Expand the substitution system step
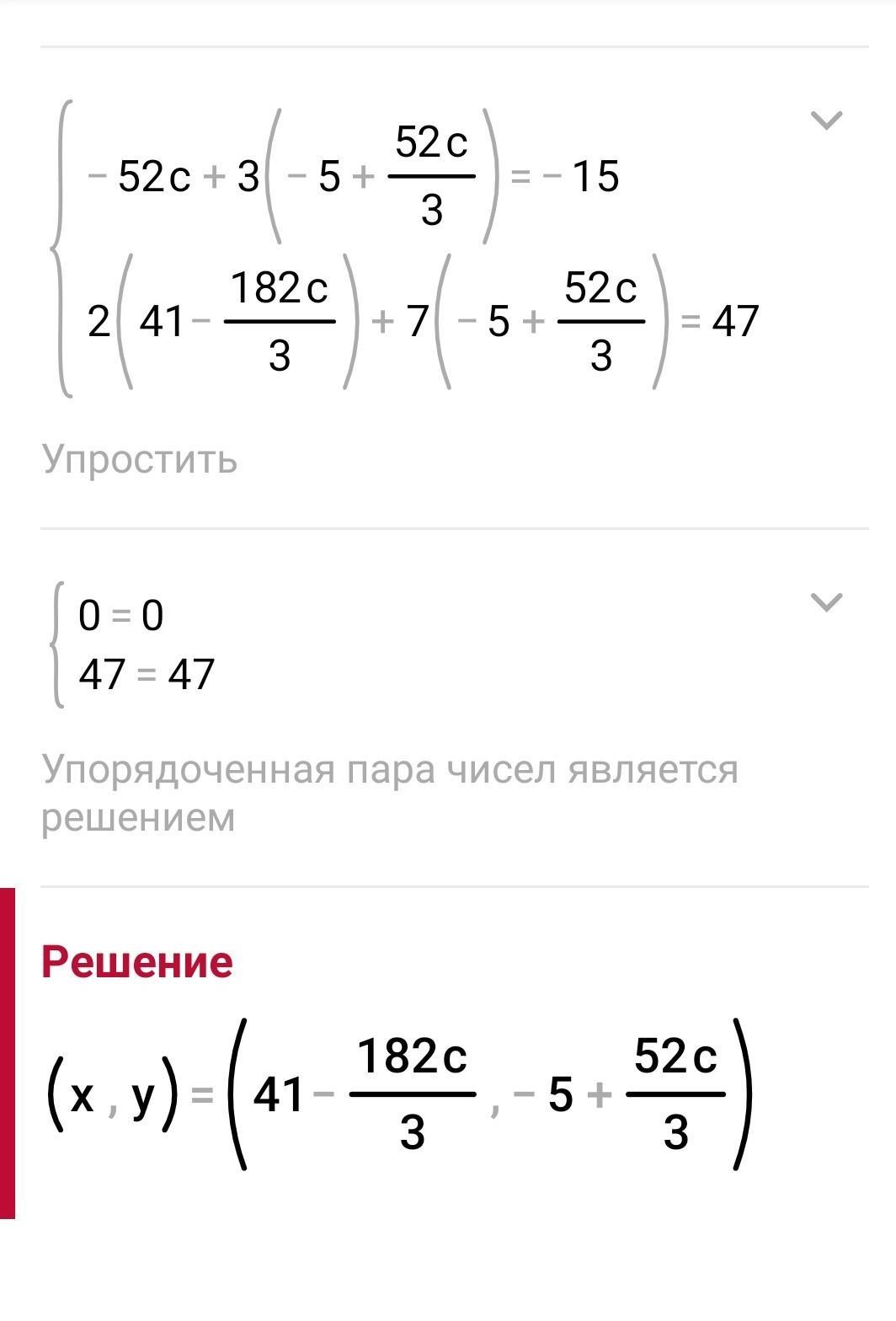The width and height of the screenshot is (896, 1321). (x=825, y=120)
